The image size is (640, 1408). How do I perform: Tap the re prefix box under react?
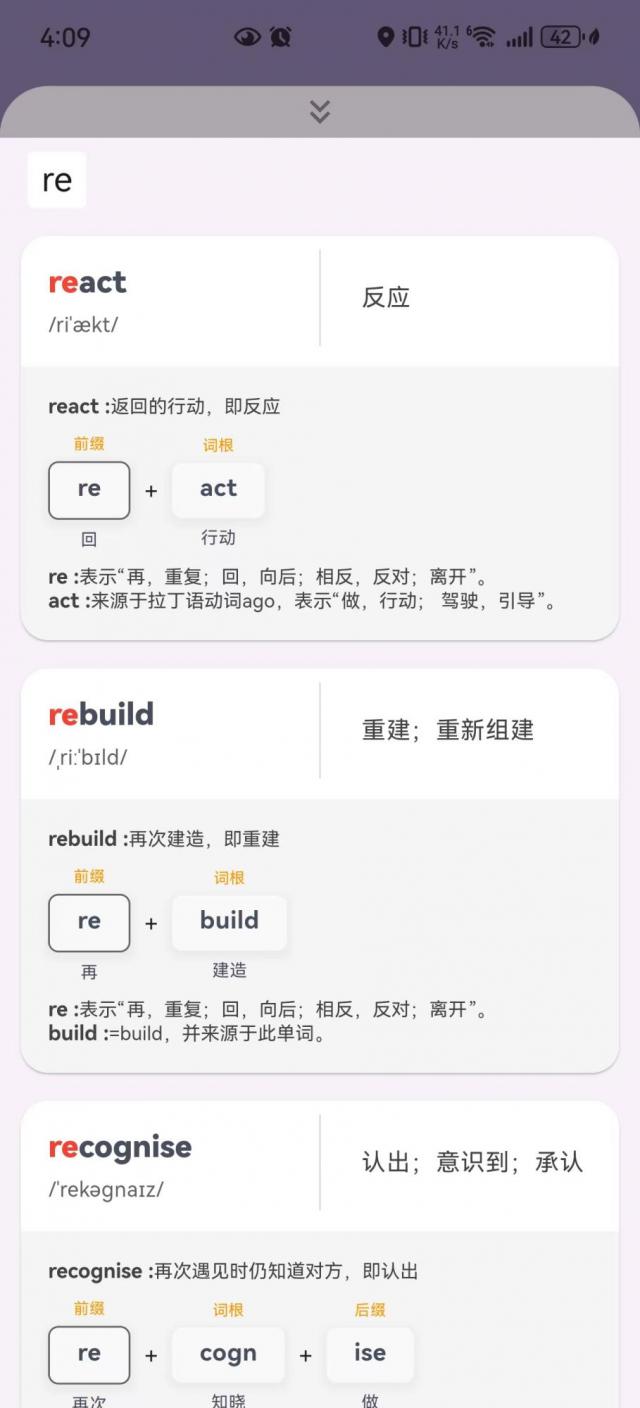tap(89, 489)
